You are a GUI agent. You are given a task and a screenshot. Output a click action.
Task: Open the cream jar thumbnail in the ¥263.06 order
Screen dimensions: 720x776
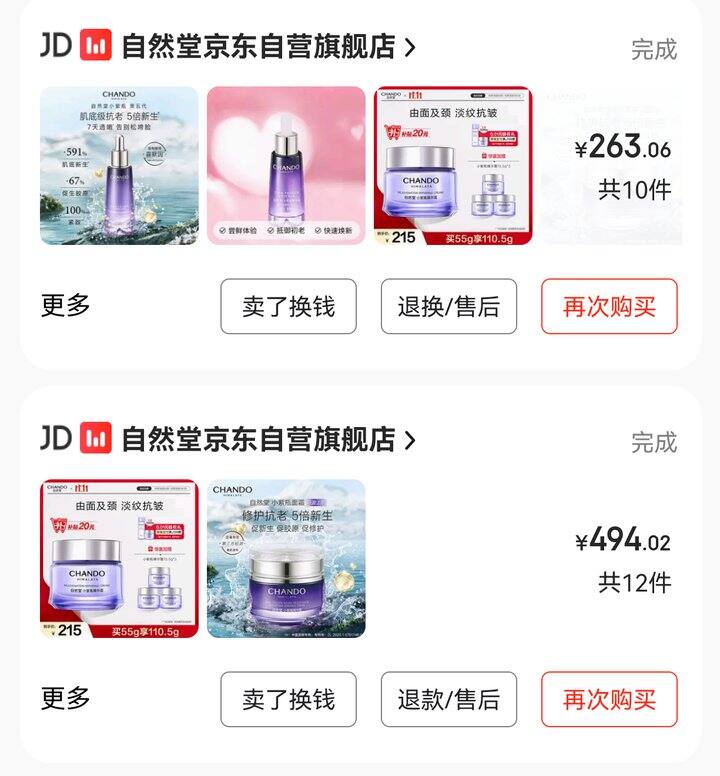point(453,166)
